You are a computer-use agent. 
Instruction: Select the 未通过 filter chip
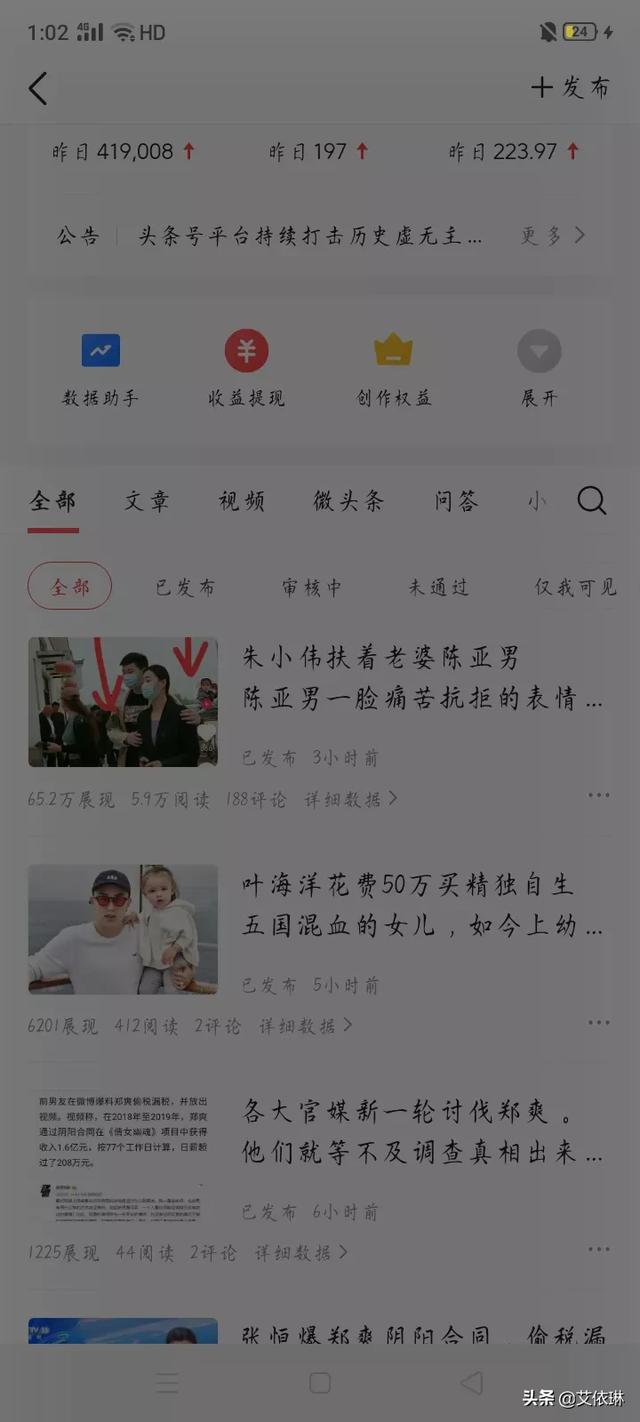[438, 587]
